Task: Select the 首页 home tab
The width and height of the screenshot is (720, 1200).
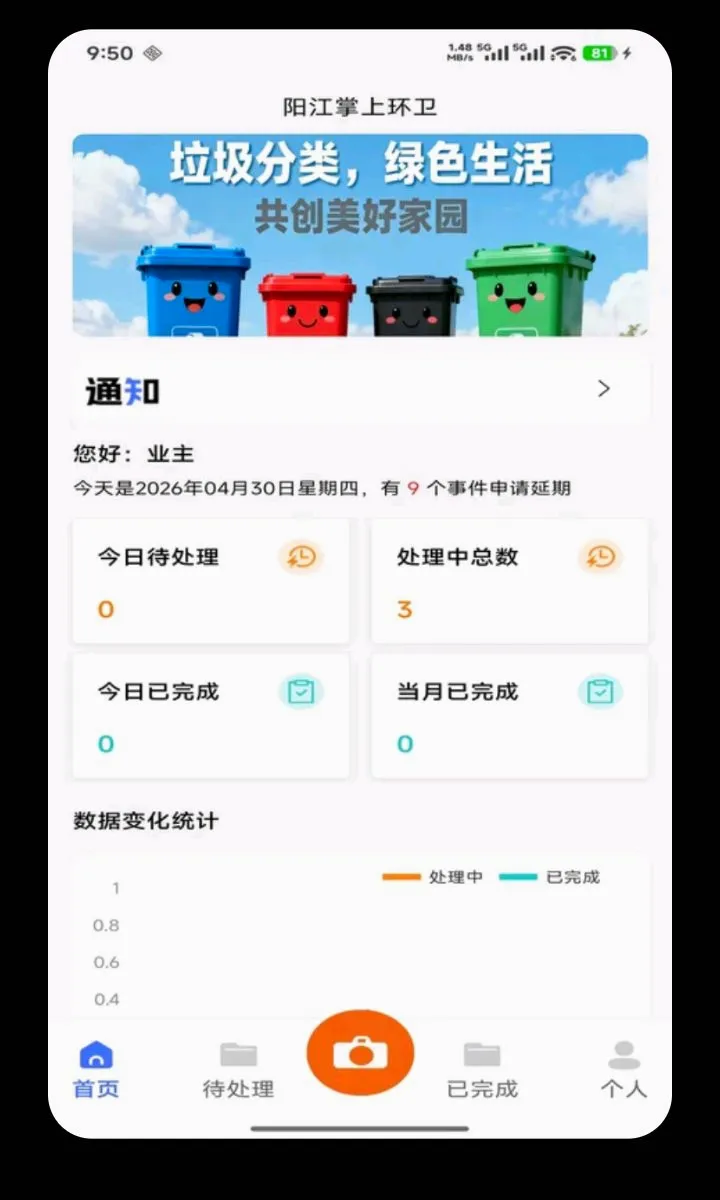Action: (x=96, y=1070)
